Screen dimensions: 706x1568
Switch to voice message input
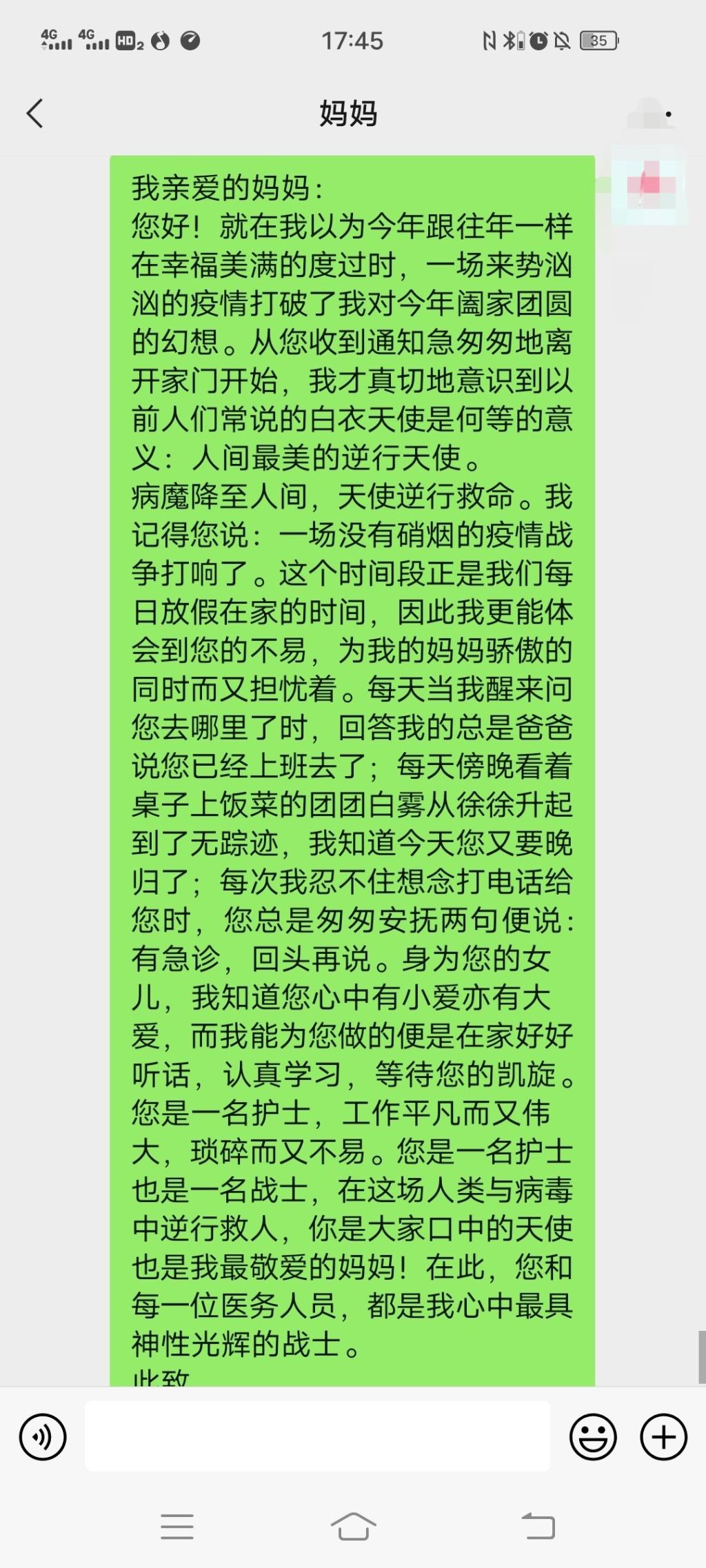click(x=43, y=1437)
